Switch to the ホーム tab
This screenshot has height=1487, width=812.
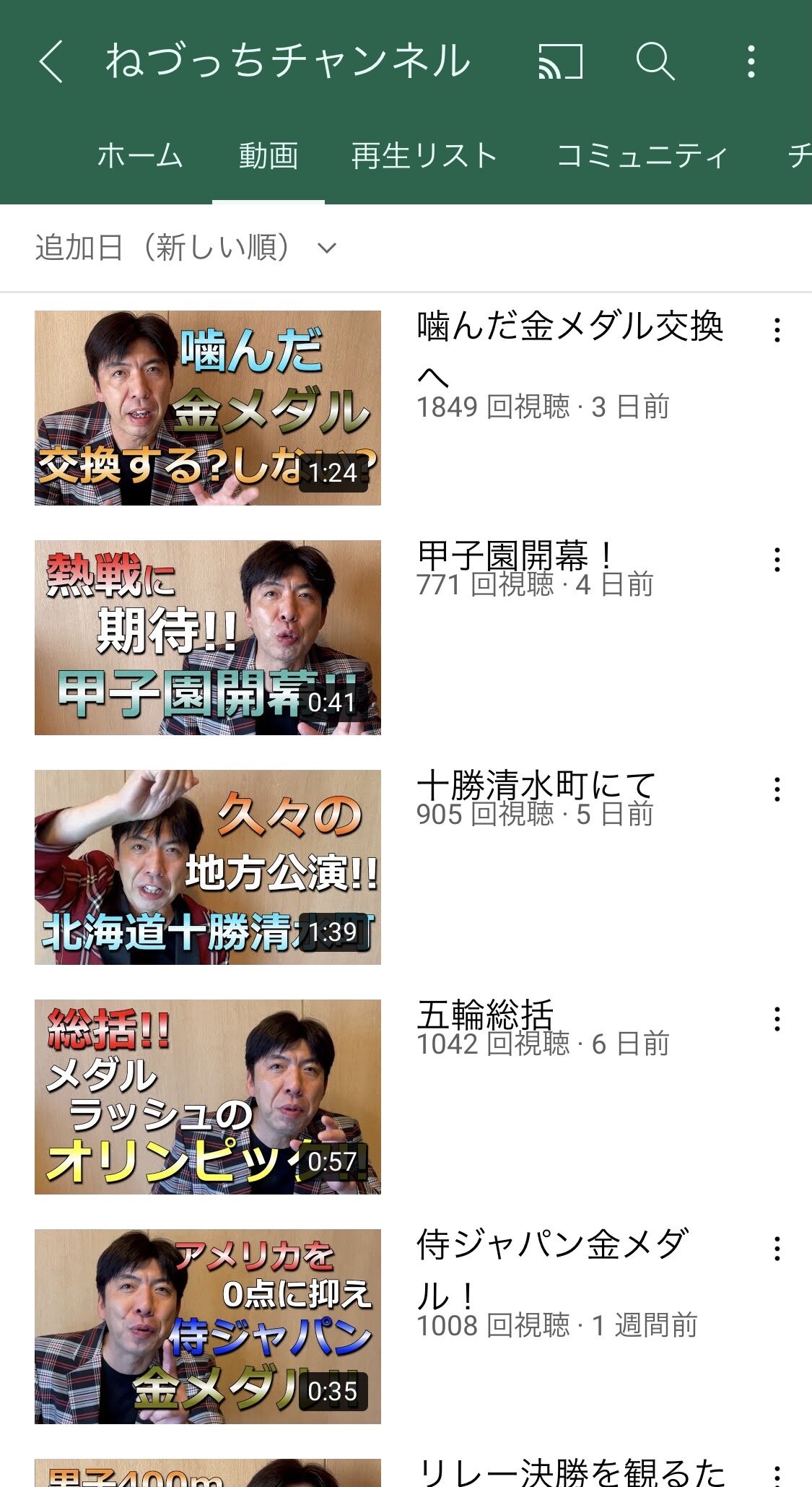(140, 156)
